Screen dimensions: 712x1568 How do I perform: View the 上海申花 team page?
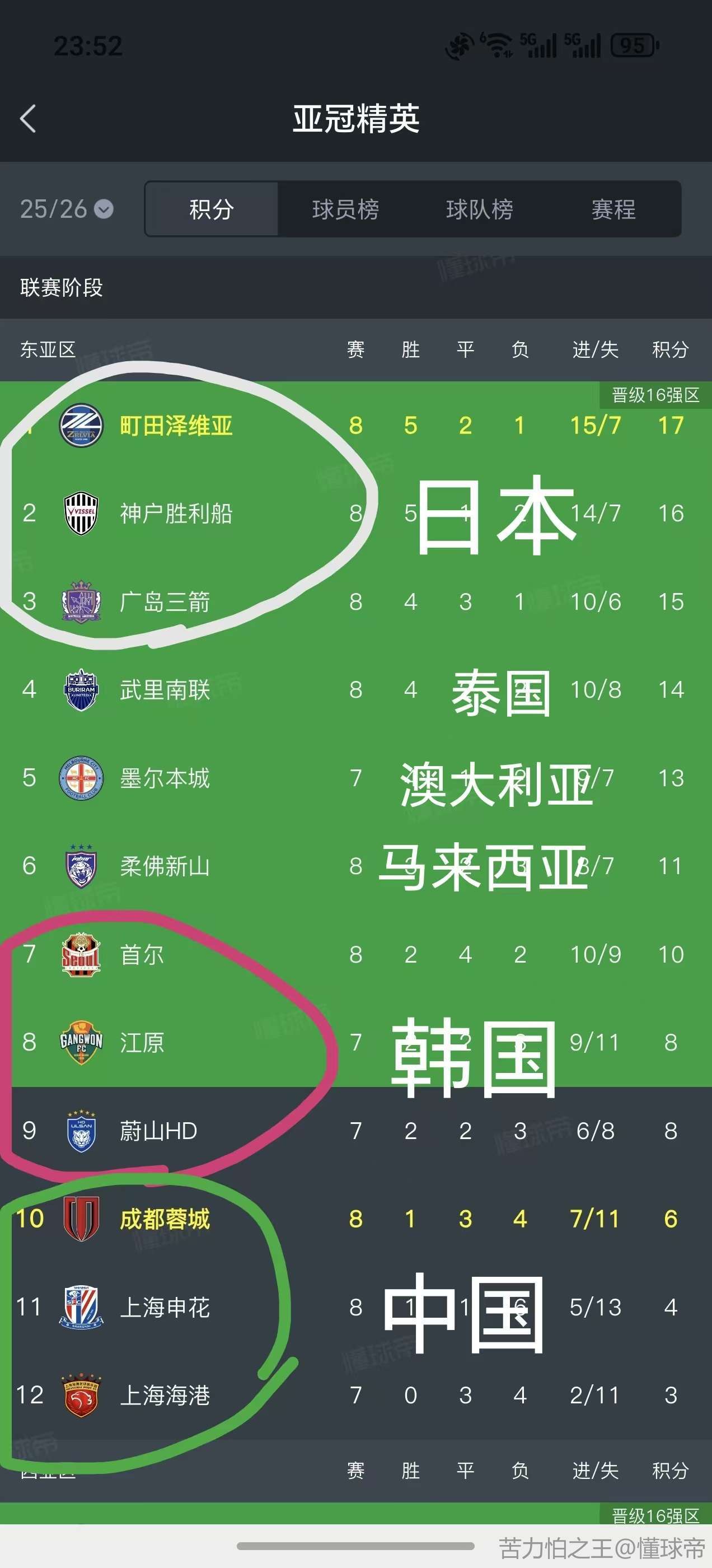point(165,1307)
